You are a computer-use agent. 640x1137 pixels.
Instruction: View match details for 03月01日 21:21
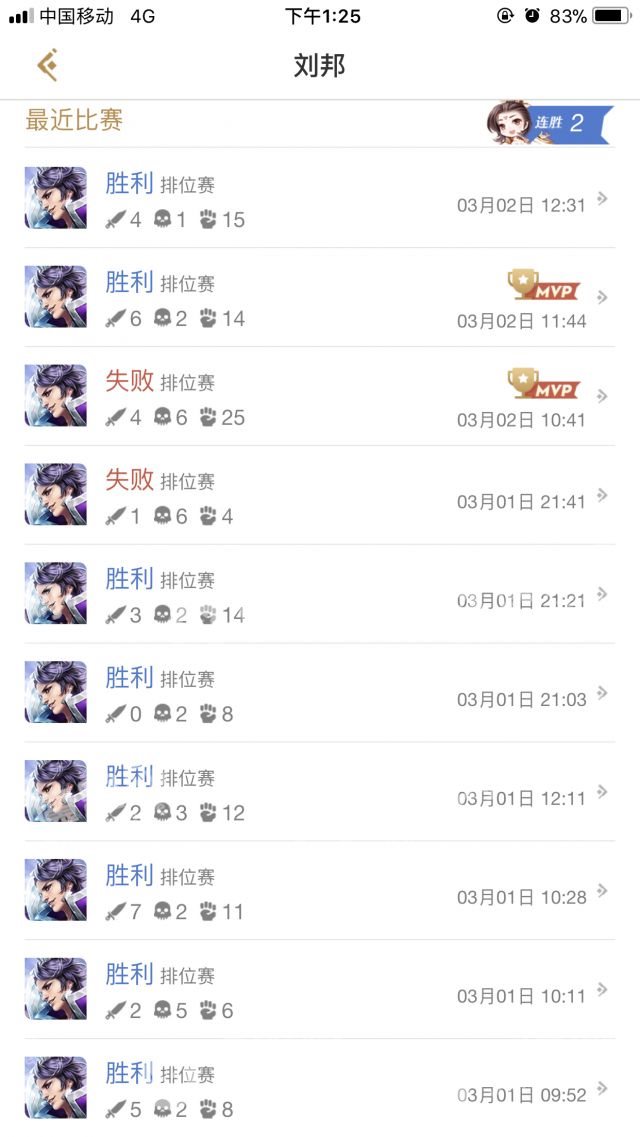[320, 594]
